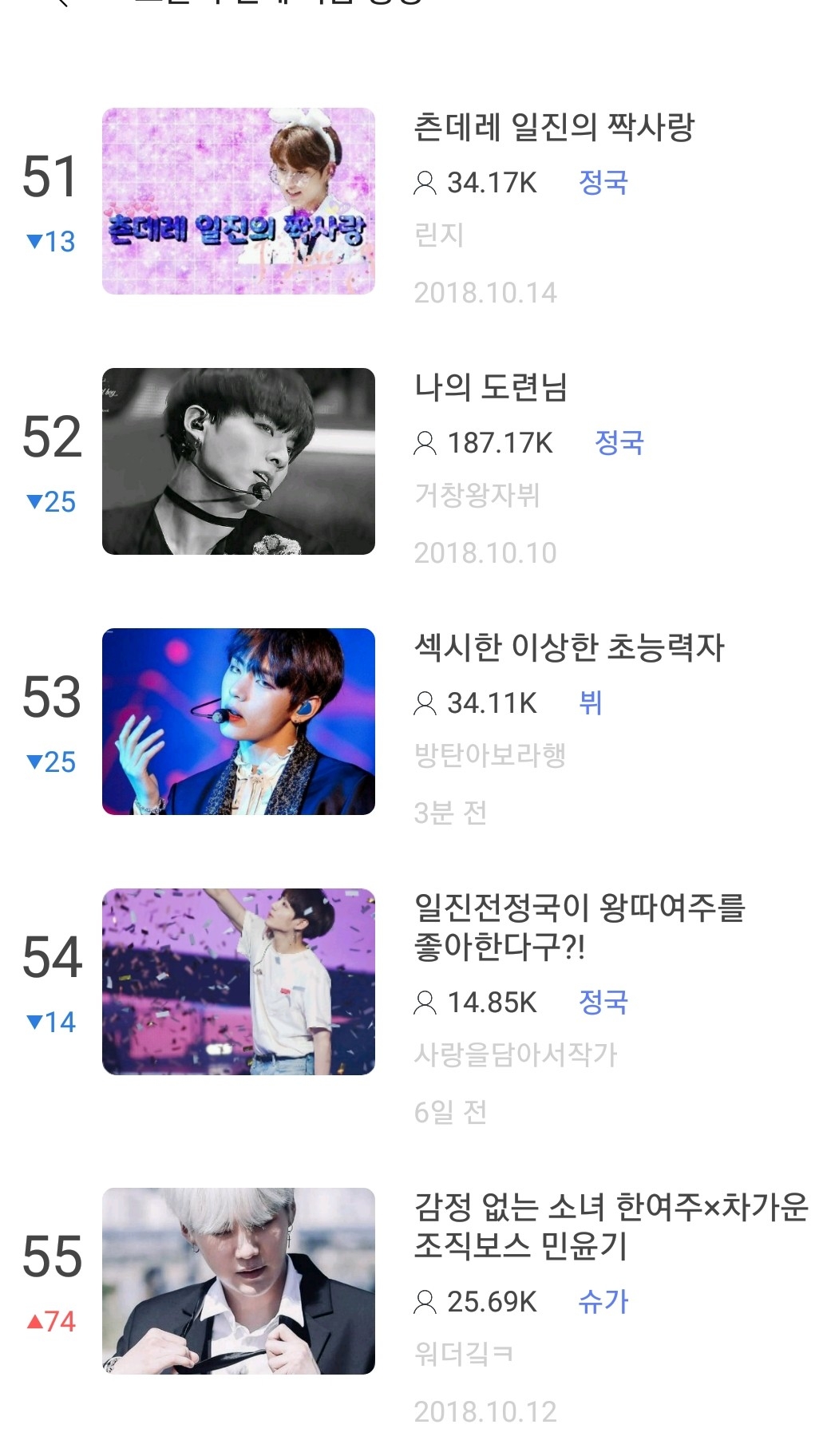Open the story 섹시한 이상한 초능력자

tap(568, 647)
